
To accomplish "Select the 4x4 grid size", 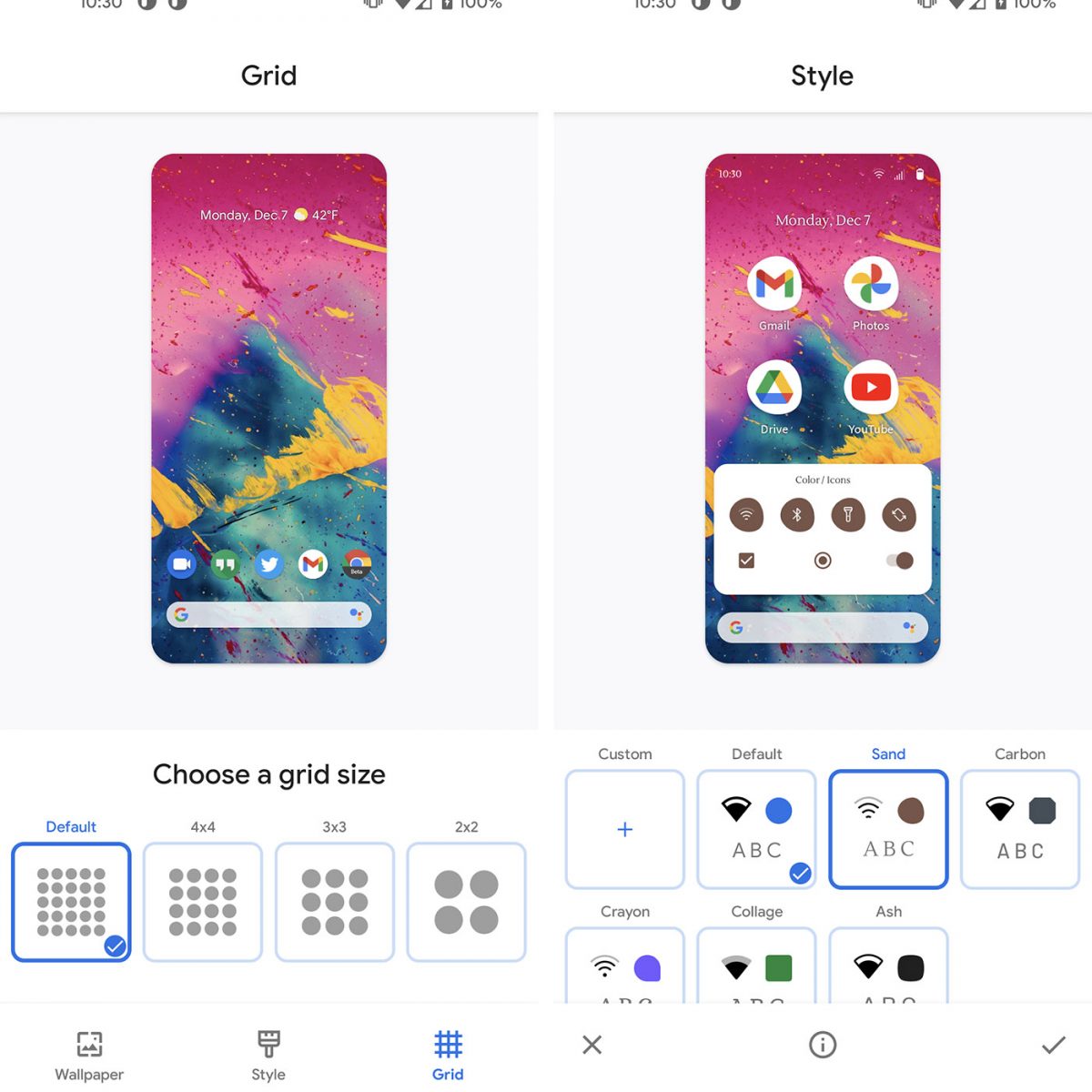I will click(x=202, y=901).
